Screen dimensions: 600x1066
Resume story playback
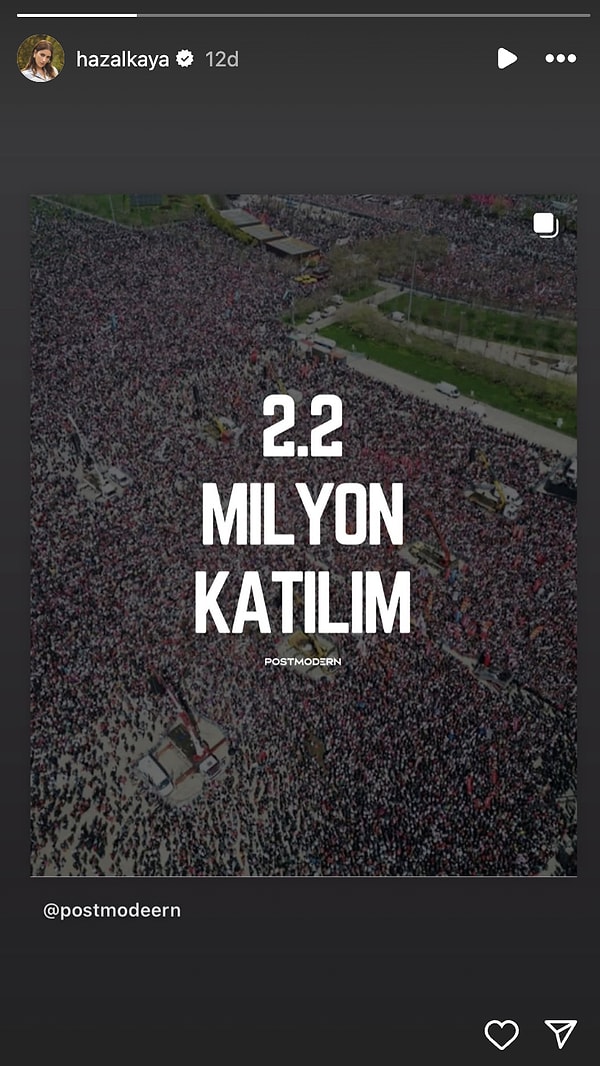coord(507,59)
